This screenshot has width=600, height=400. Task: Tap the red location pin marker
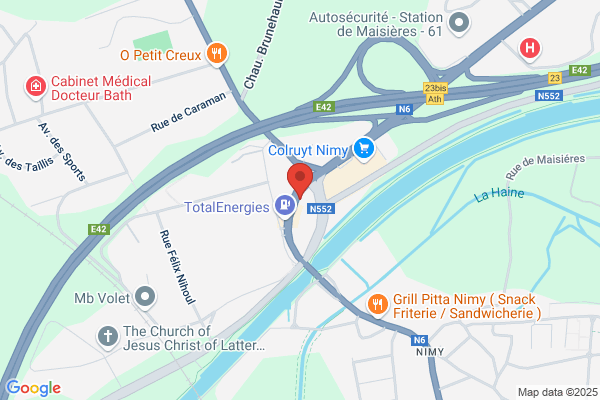[x=300, y=180]
